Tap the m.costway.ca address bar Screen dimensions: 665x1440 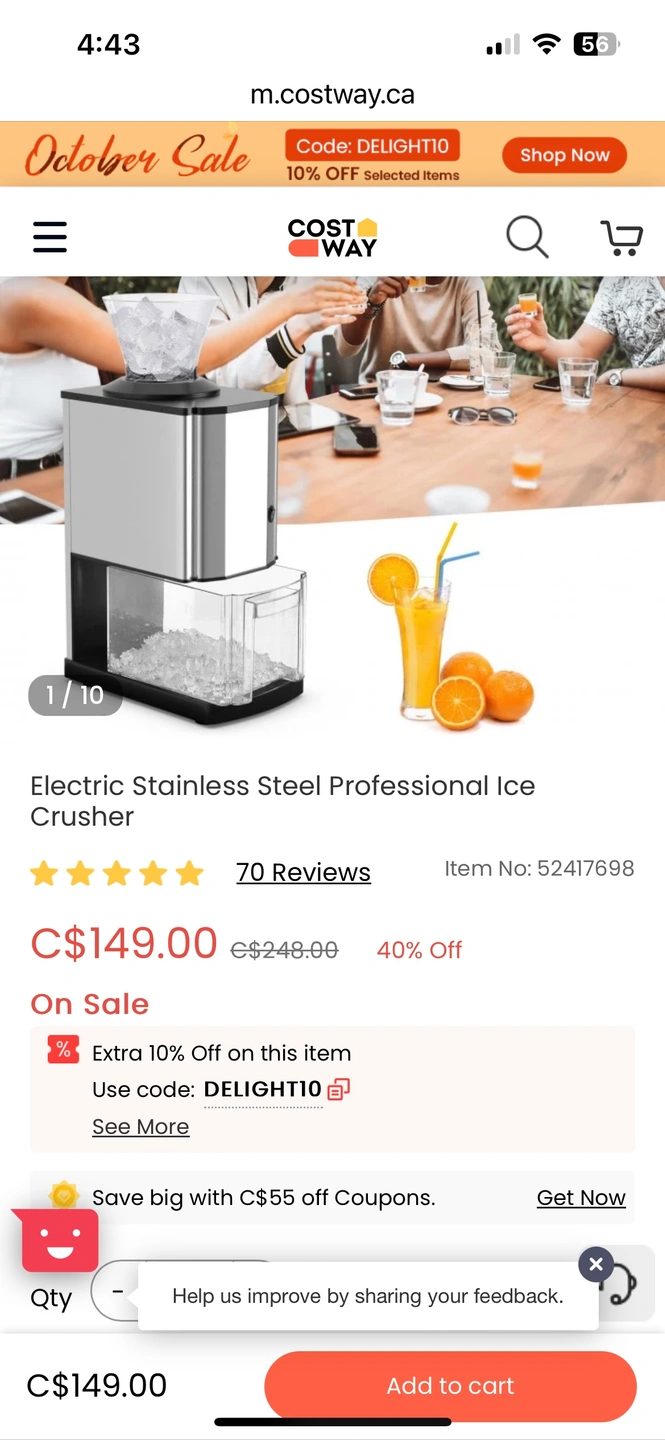click(332, 95)
